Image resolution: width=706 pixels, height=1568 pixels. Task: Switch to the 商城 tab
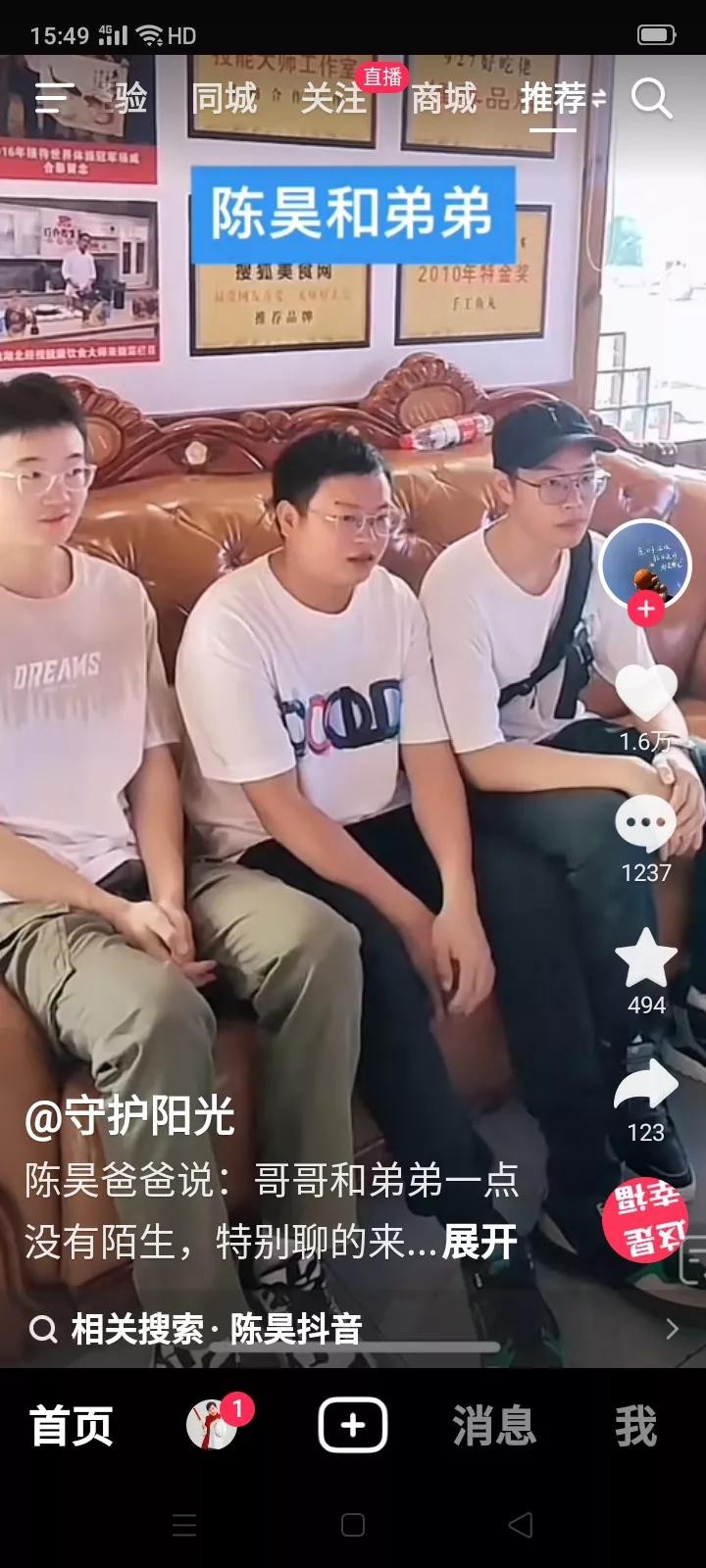(443, 98)
